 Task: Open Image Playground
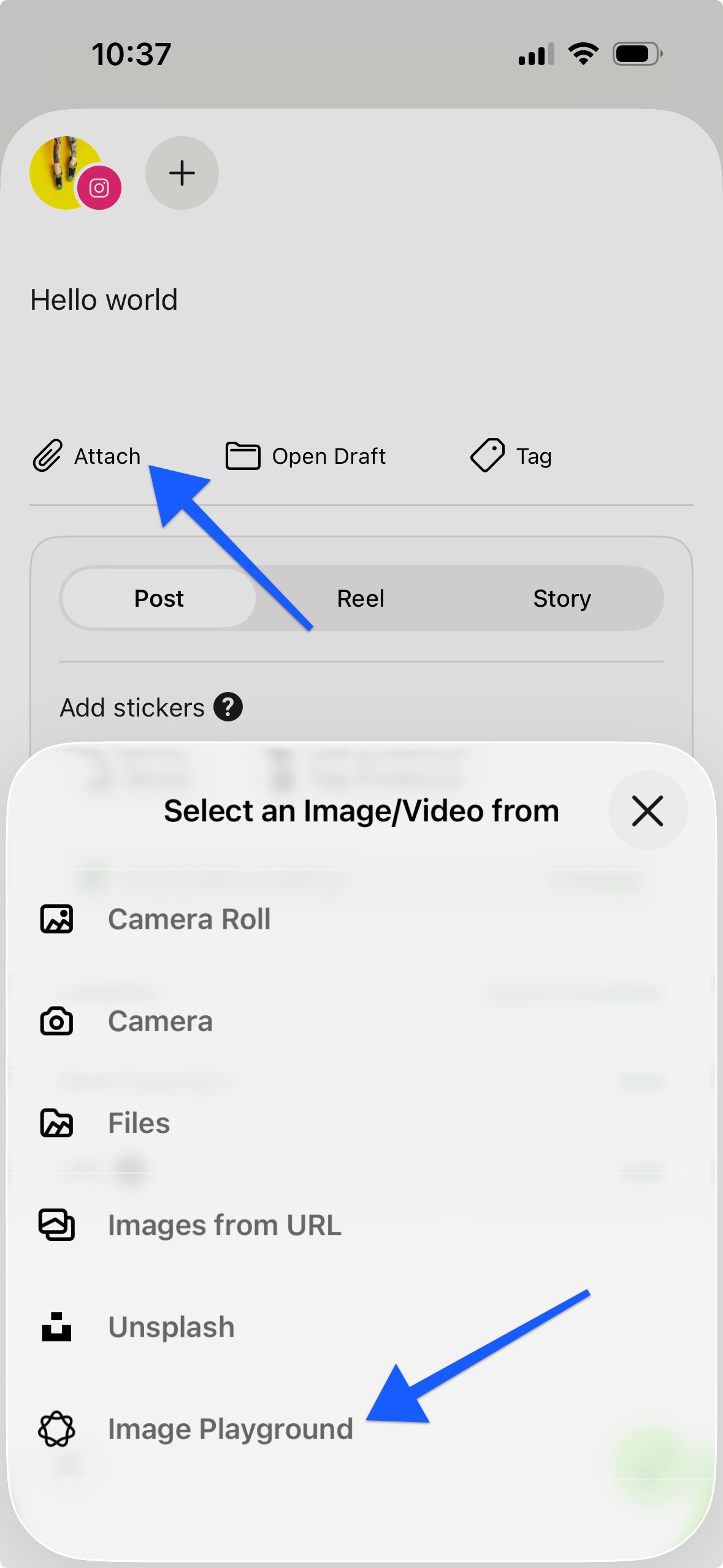pos(230,1429)
